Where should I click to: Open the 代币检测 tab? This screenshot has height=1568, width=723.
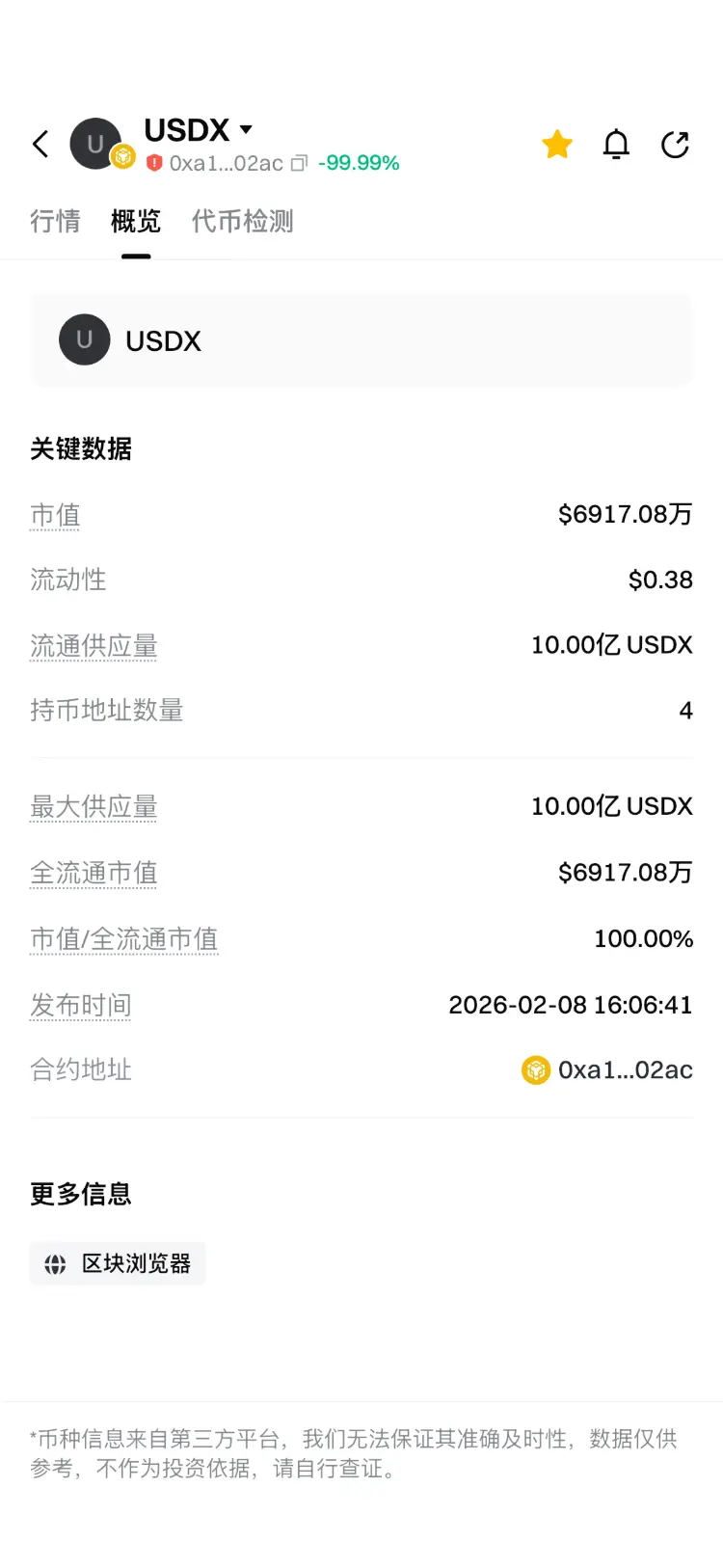click(x=242, y=221)
